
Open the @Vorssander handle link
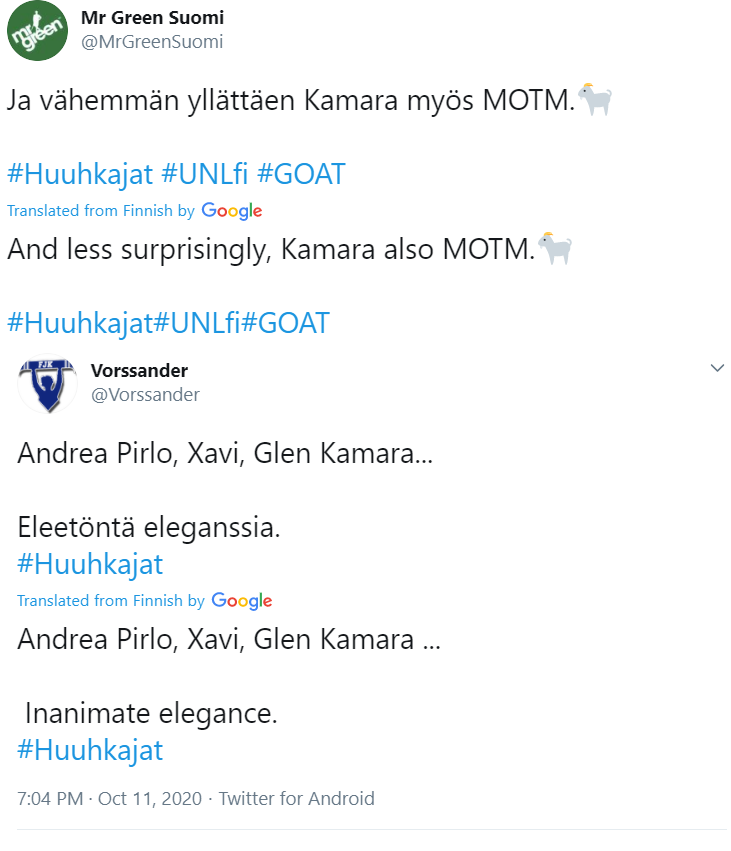click(145, 395)
